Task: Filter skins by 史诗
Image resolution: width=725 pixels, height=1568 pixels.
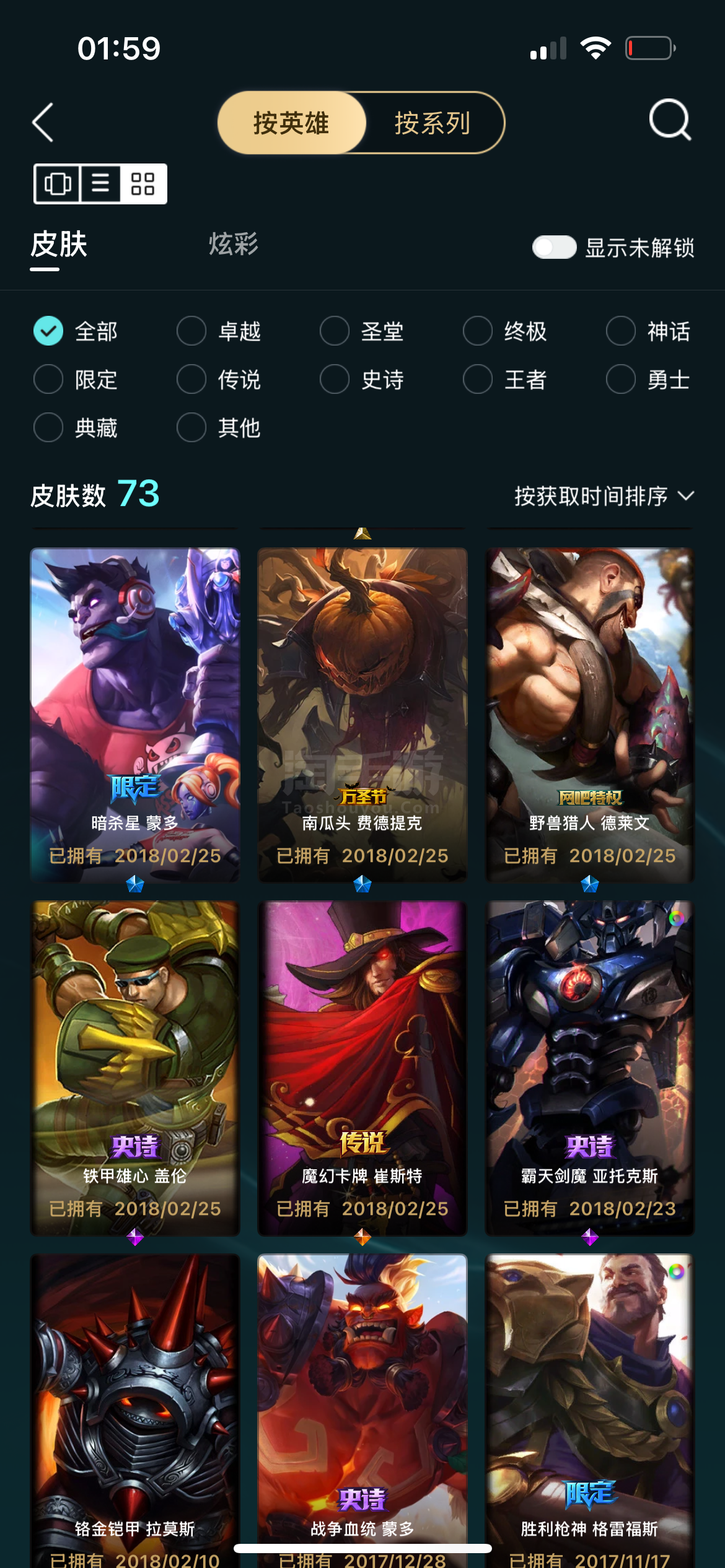Action: 362,380
